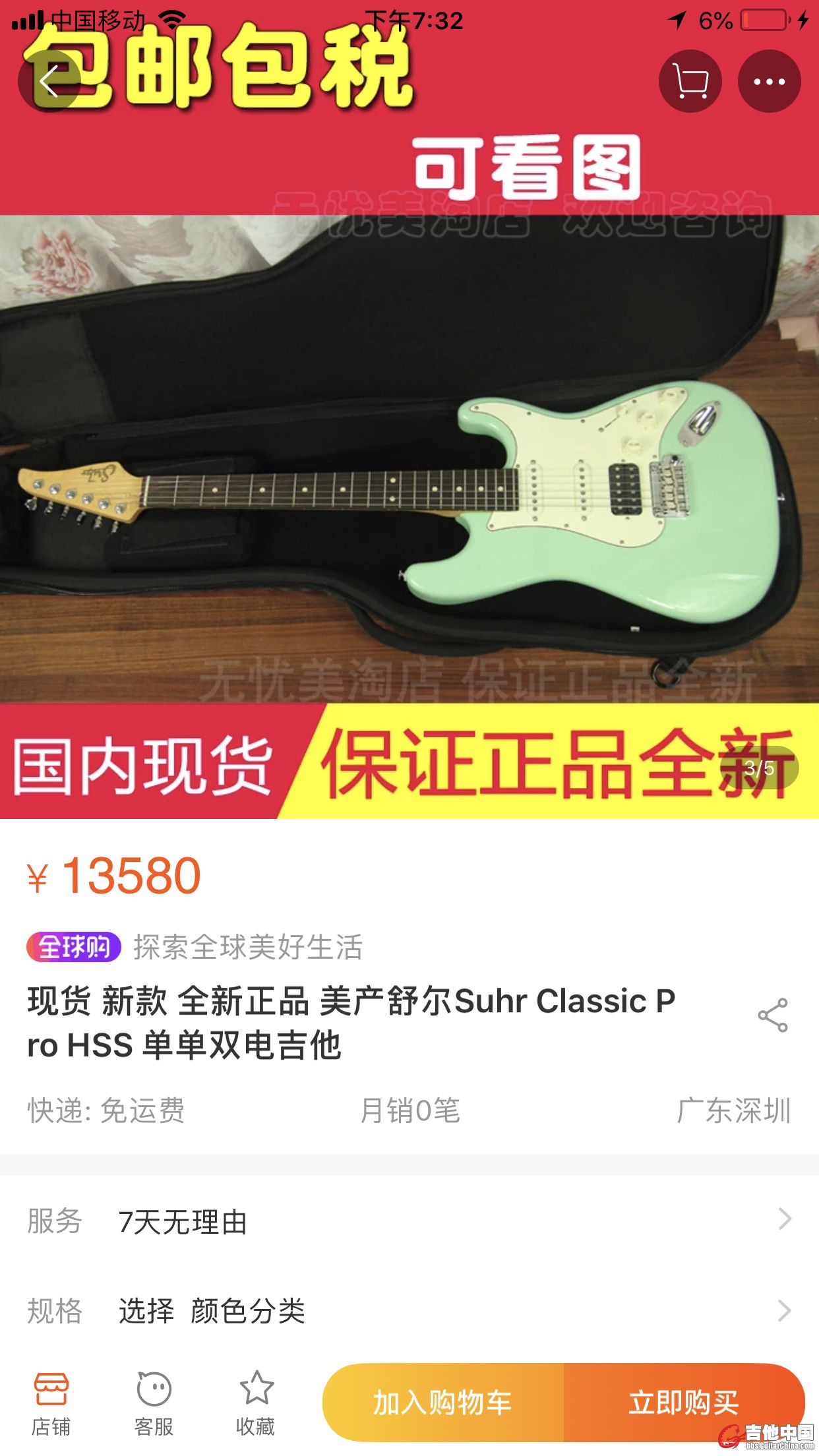The width and height of the screenshot is (819, 1456).
Task: Open the 服务 7天无理由 row
Action: click(x=409, y=1221)
